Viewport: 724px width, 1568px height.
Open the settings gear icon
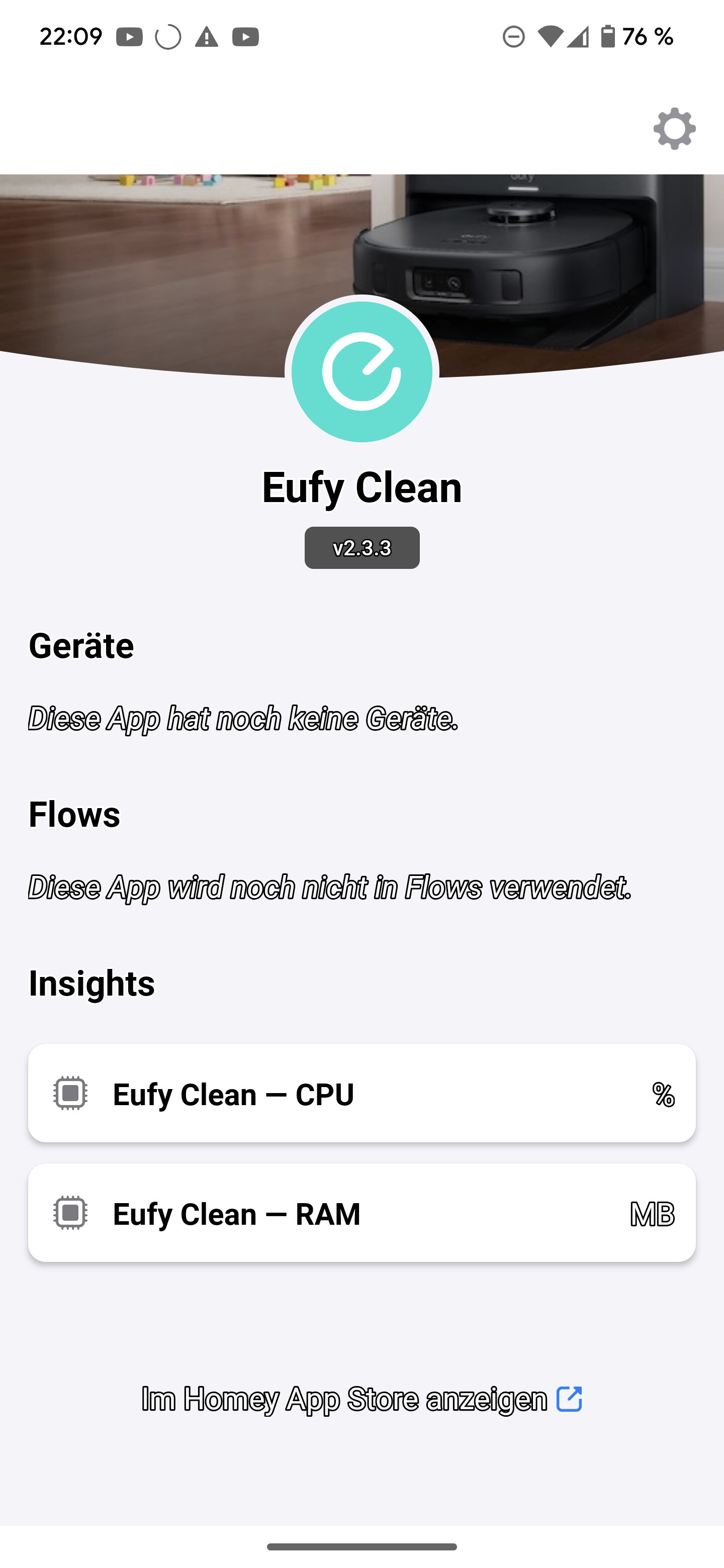pos(674,129)
